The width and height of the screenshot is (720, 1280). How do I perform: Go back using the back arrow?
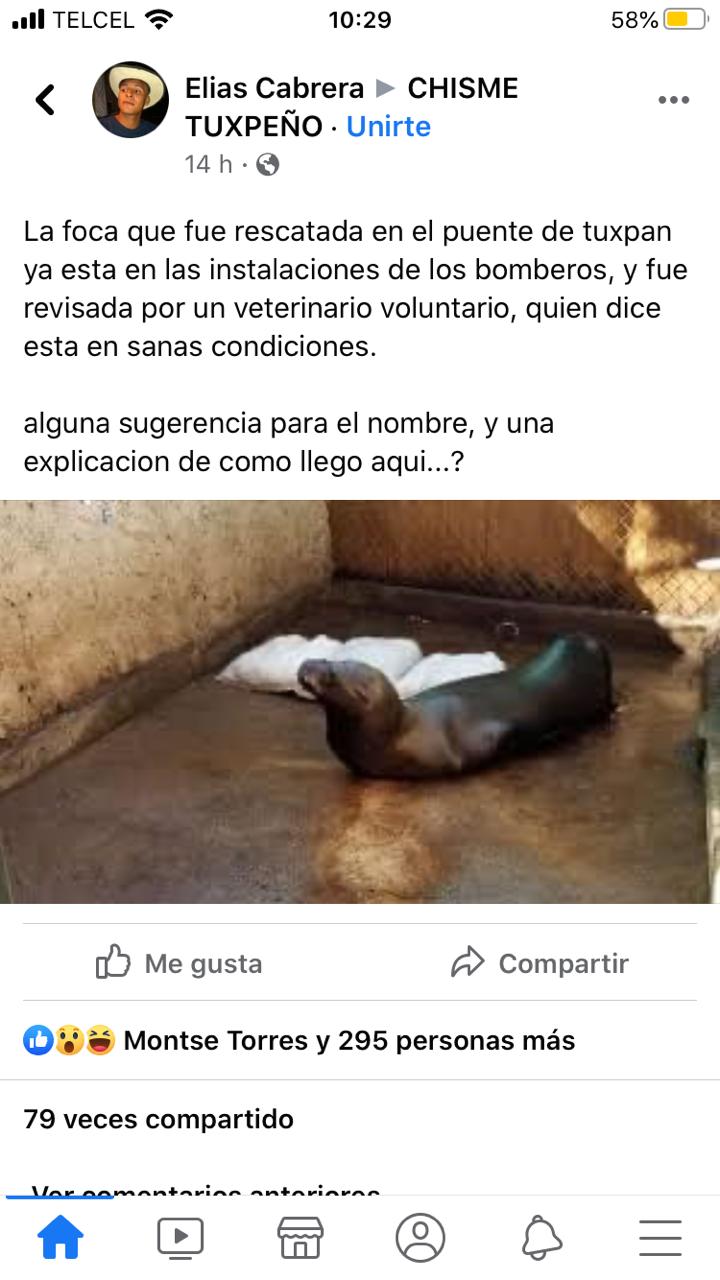point(45,100)
